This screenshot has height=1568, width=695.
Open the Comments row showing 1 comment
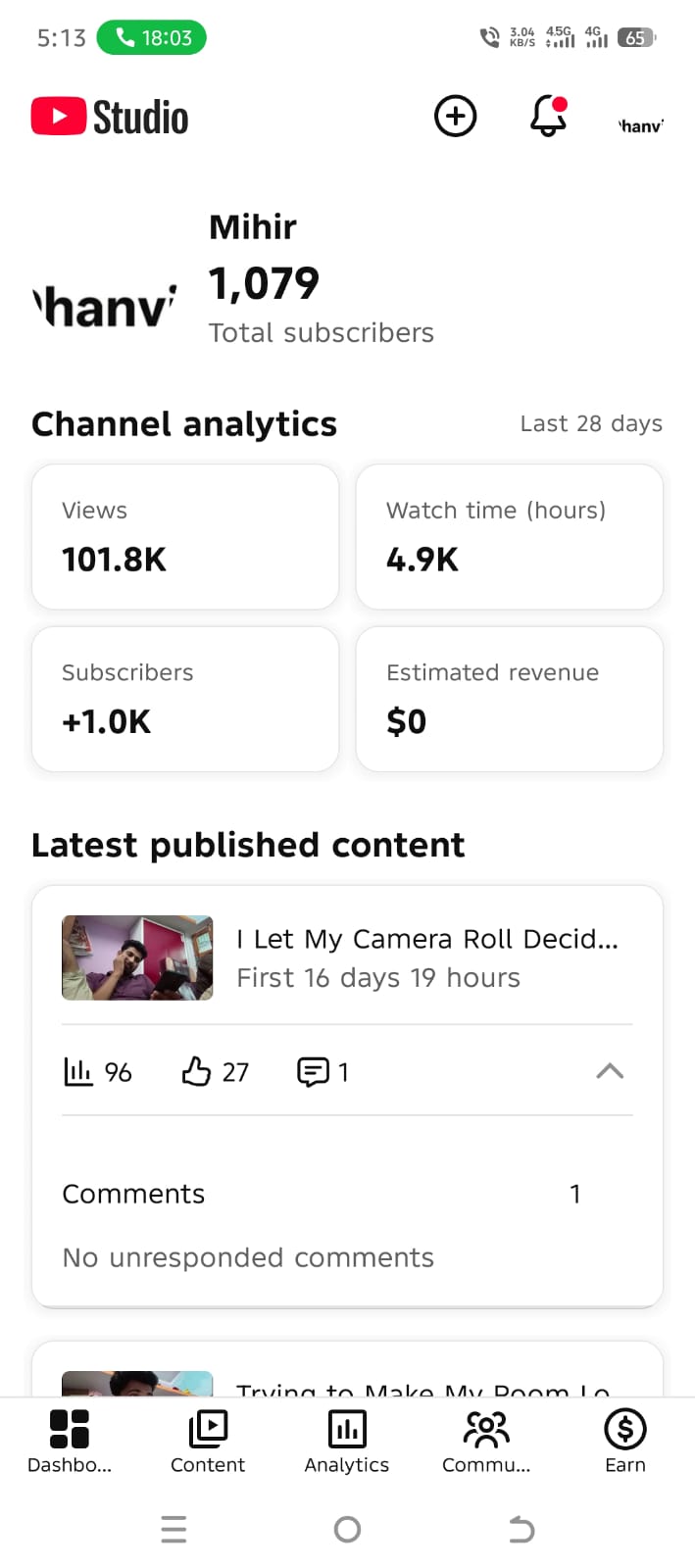[347, 1194]
